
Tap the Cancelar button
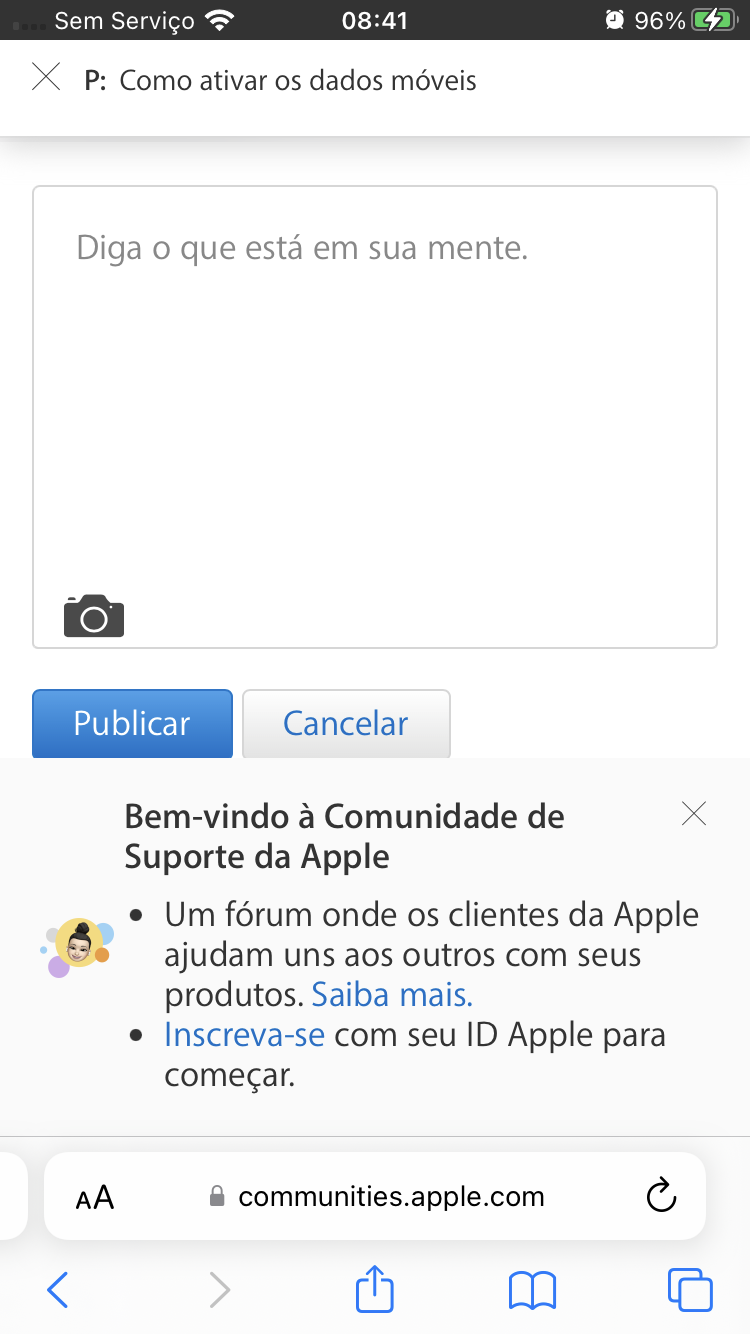(346, 724)
